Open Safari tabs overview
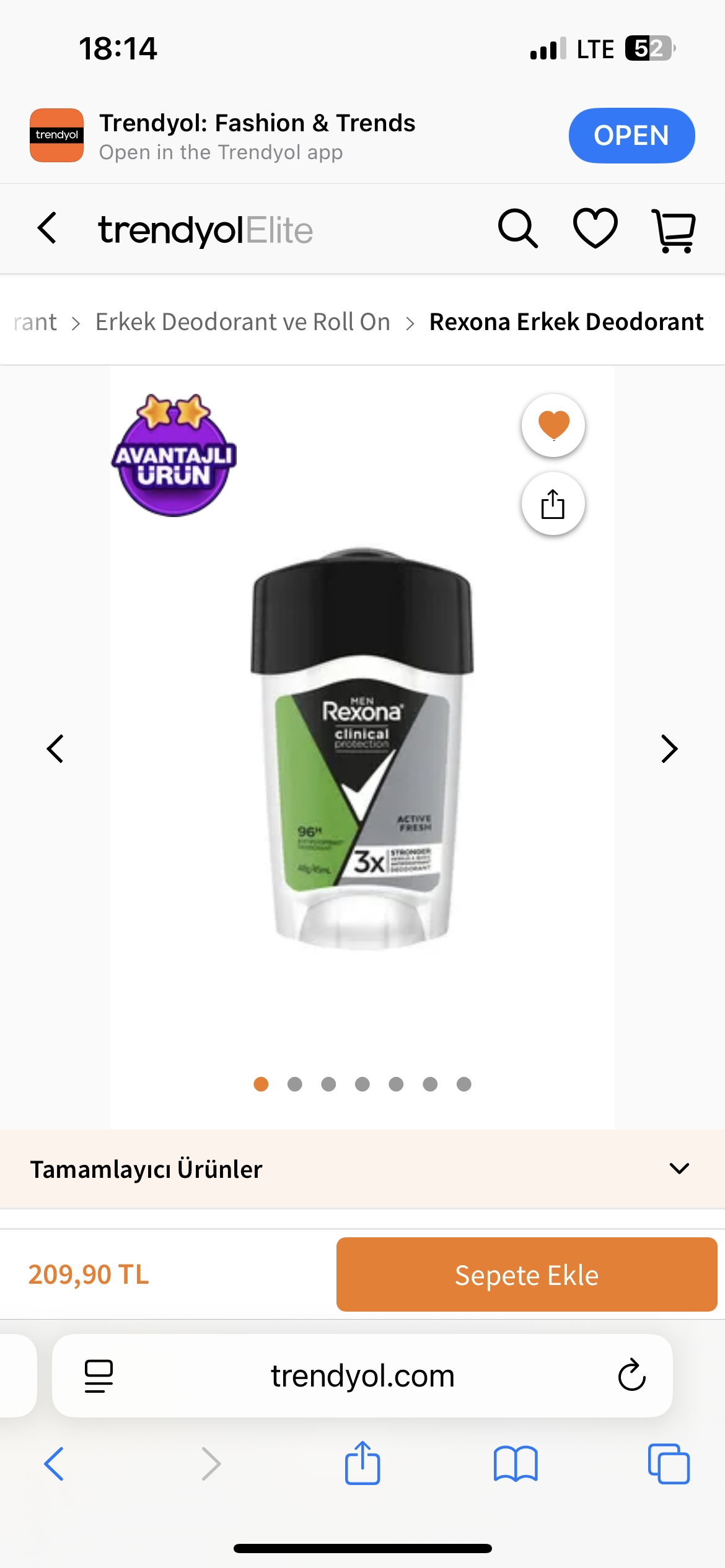This screenshot has height=1568, width=725. tap(669, 1464)
